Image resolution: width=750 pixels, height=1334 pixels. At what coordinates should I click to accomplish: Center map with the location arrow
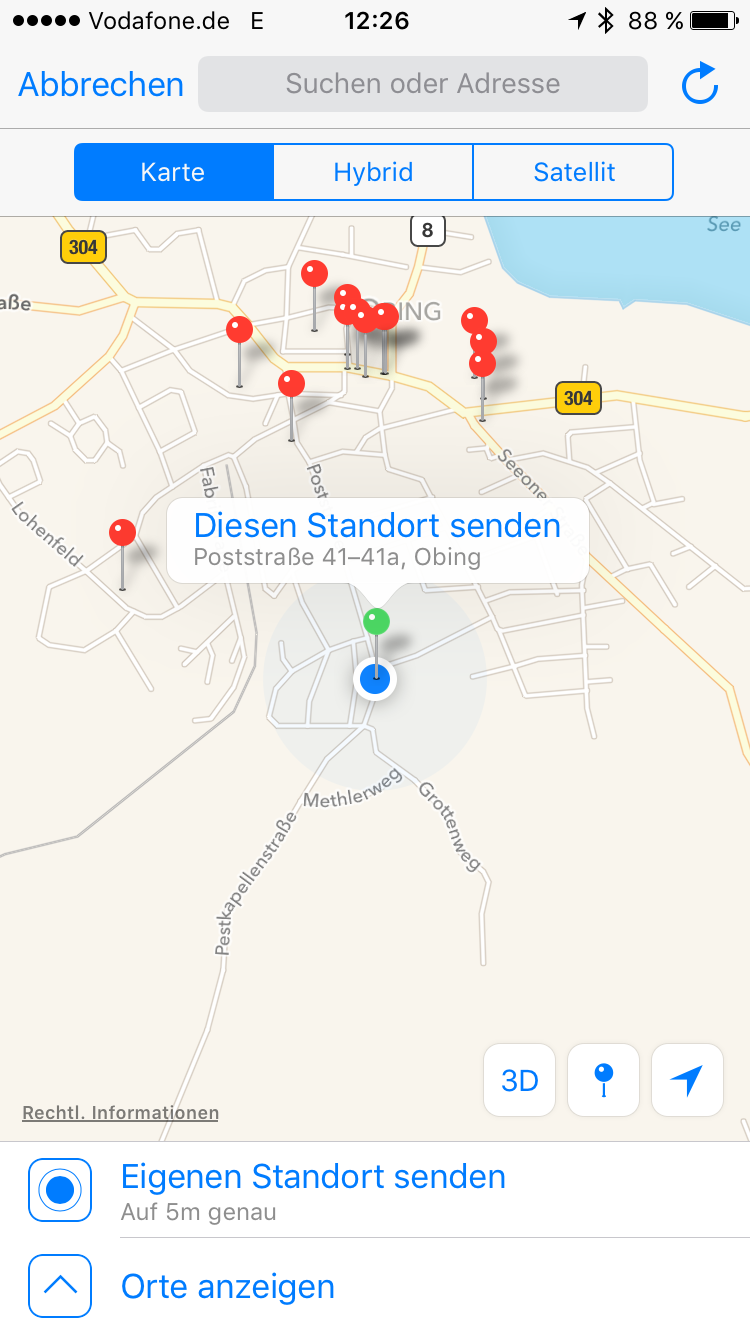pyautogui.click(x=687, y=1080)
